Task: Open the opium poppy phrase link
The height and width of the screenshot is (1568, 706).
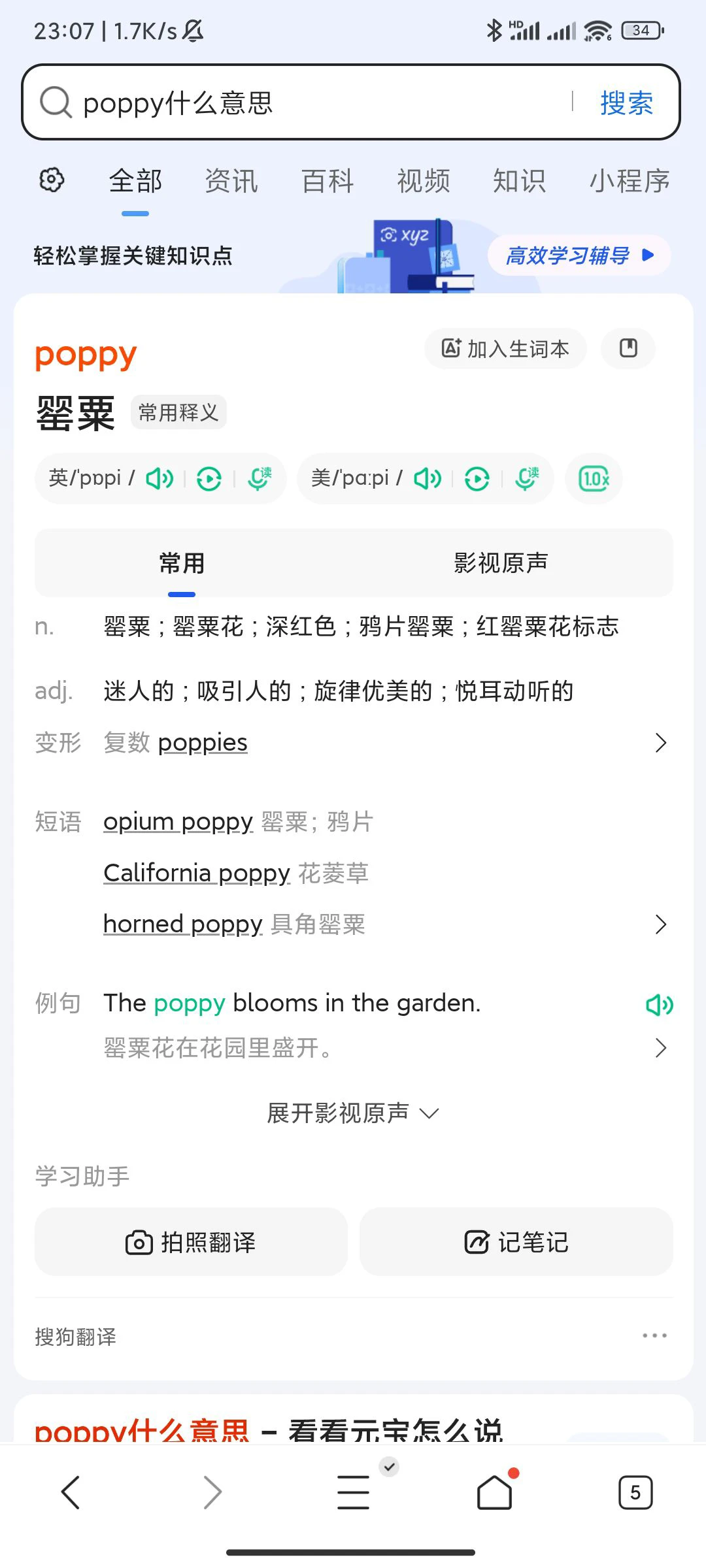Action: click(x=178, y=822)
